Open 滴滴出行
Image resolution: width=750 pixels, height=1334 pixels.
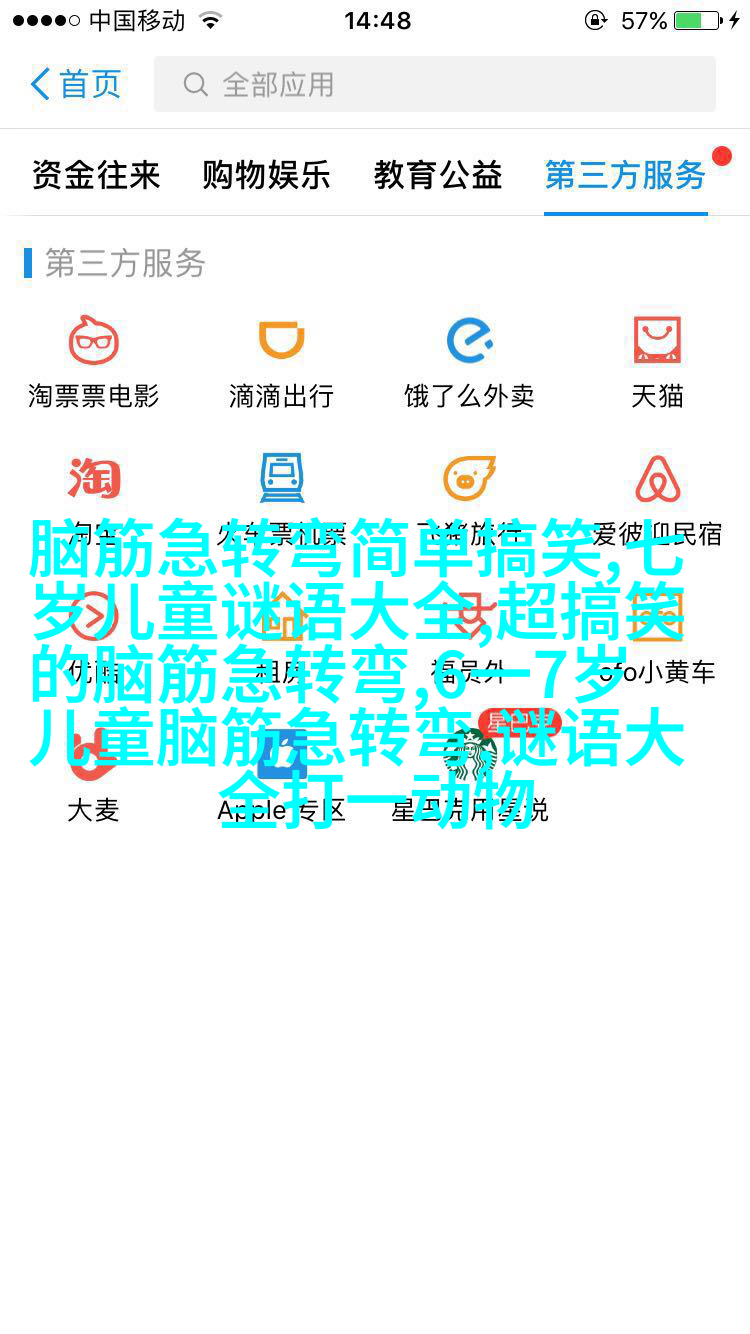coord(281,362)
